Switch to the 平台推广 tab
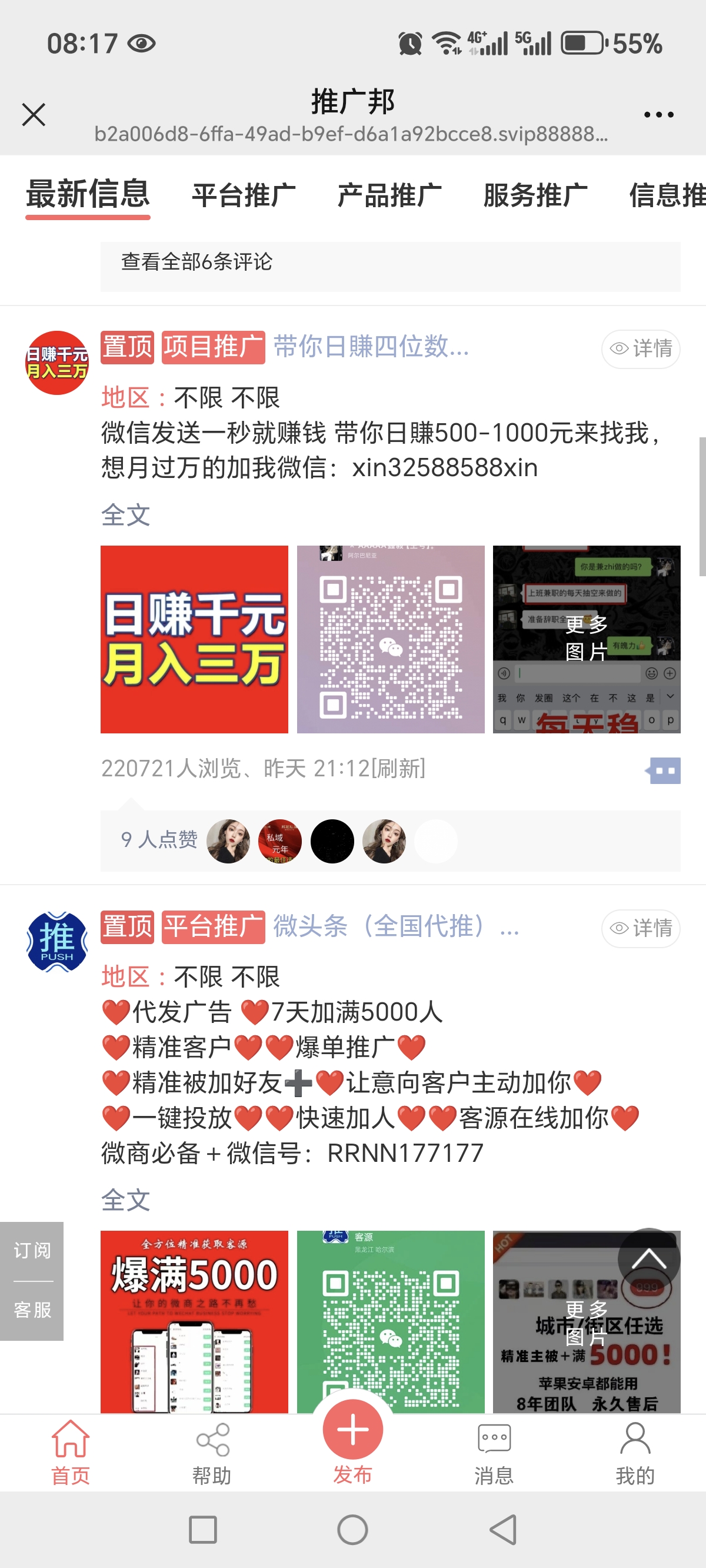The height and width of the screenshot is (1568, 706). 244,195
